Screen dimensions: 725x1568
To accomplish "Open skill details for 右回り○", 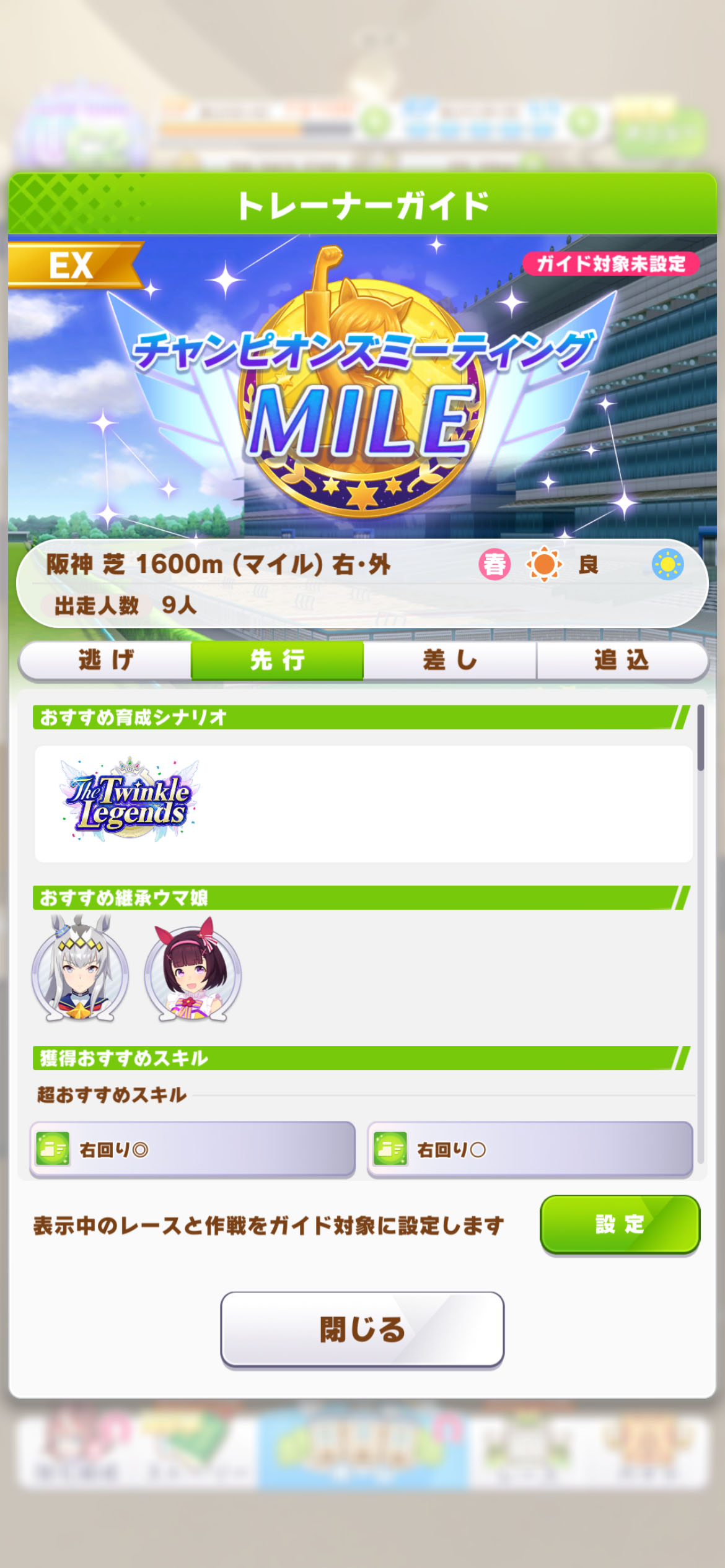I will pyautogui.click(x=530, y=1149).
